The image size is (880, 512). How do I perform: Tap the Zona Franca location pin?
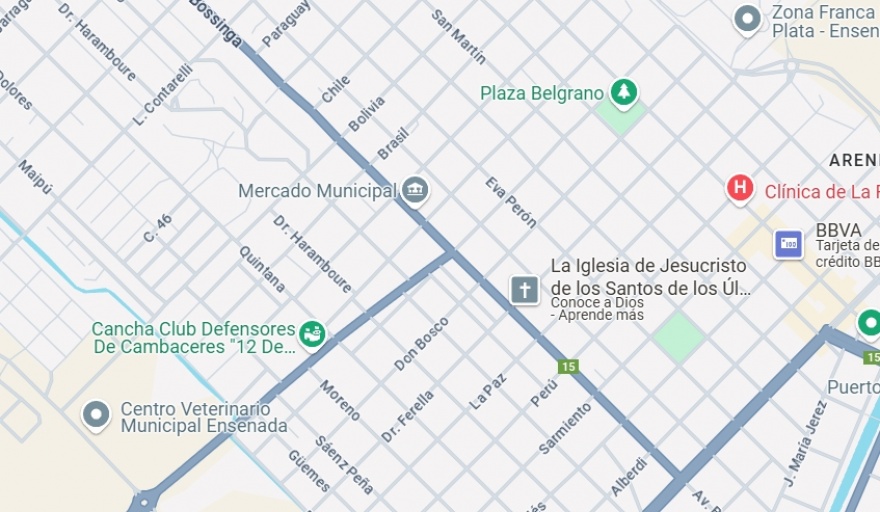pos(747,18)
